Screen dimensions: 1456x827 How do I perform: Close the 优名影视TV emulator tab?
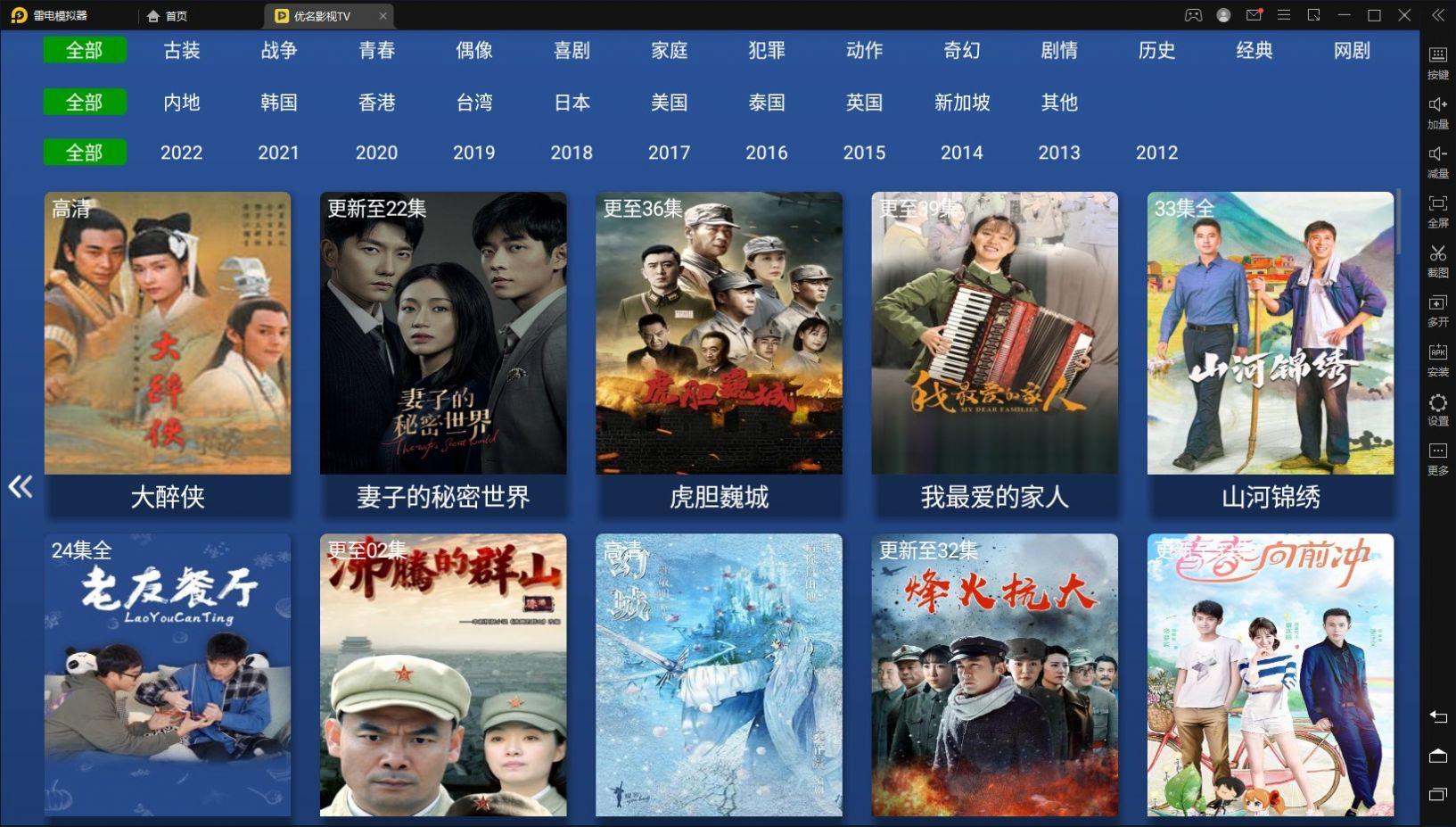pos(383,16)
